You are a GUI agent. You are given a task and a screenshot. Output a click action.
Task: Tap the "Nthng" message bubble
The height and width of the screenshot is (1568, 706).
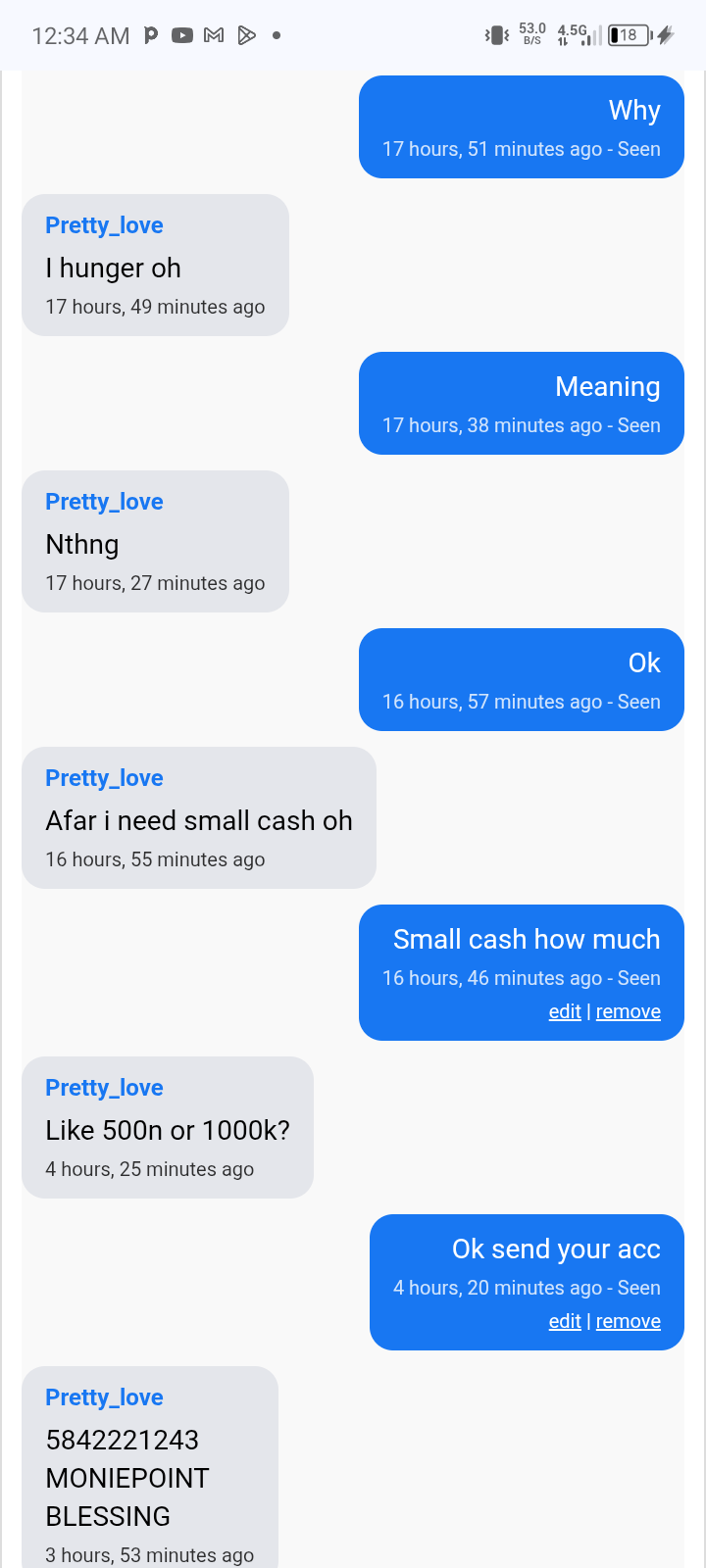tap(155, 541)
